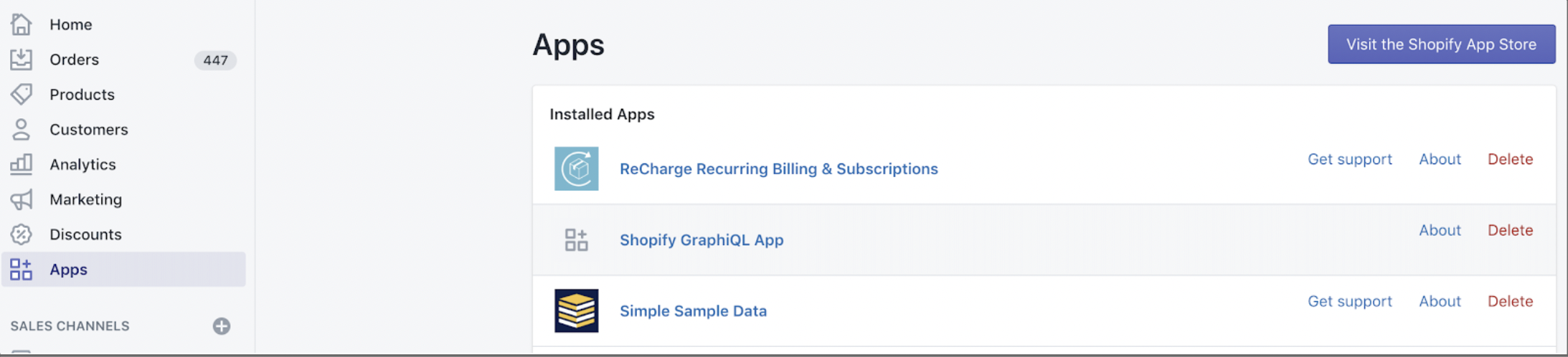
Task: Delete Shopify GraphiQL App
Action: (1510, 230)
